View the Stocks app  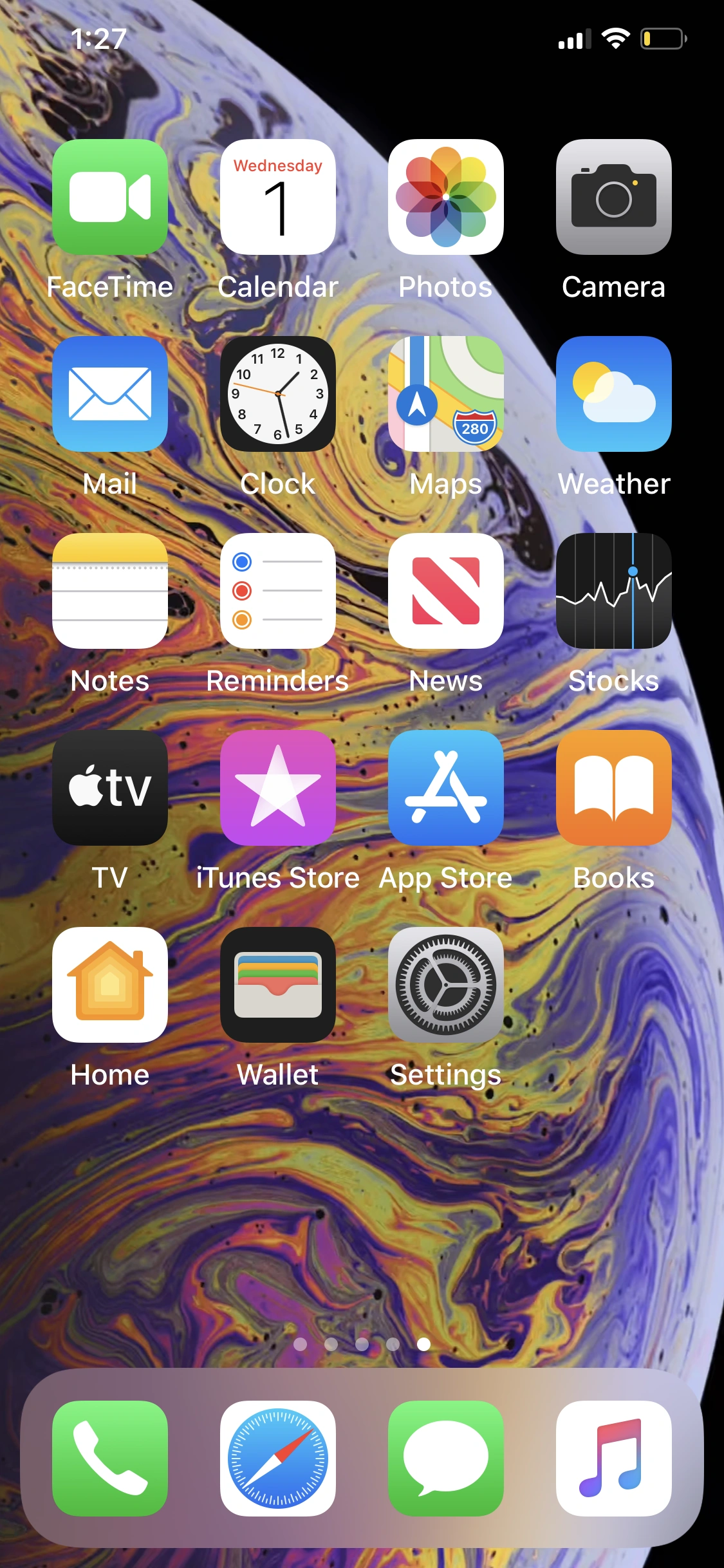pyautogui.click(x=614, y=591)
